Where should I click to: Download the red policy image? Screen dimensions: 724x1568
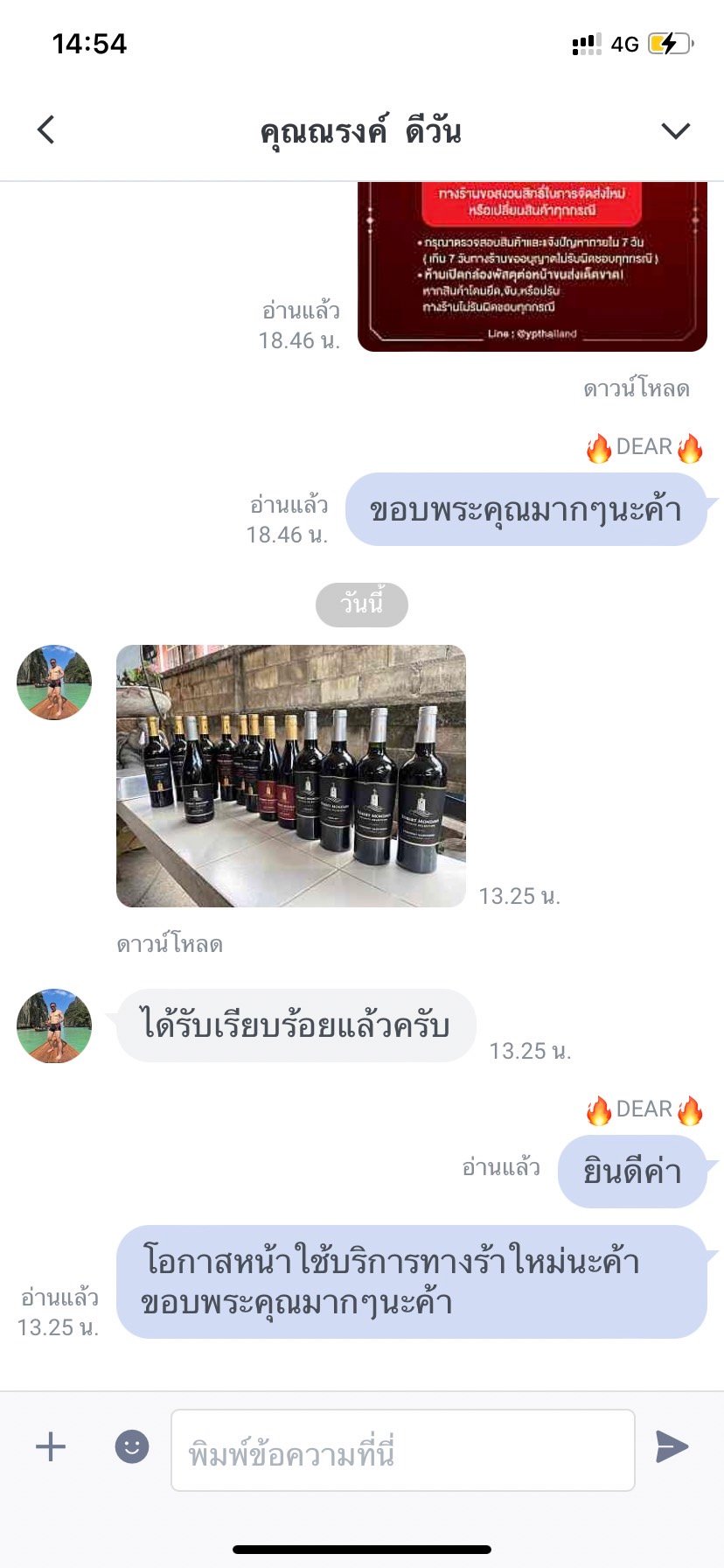tap(637, 388)
